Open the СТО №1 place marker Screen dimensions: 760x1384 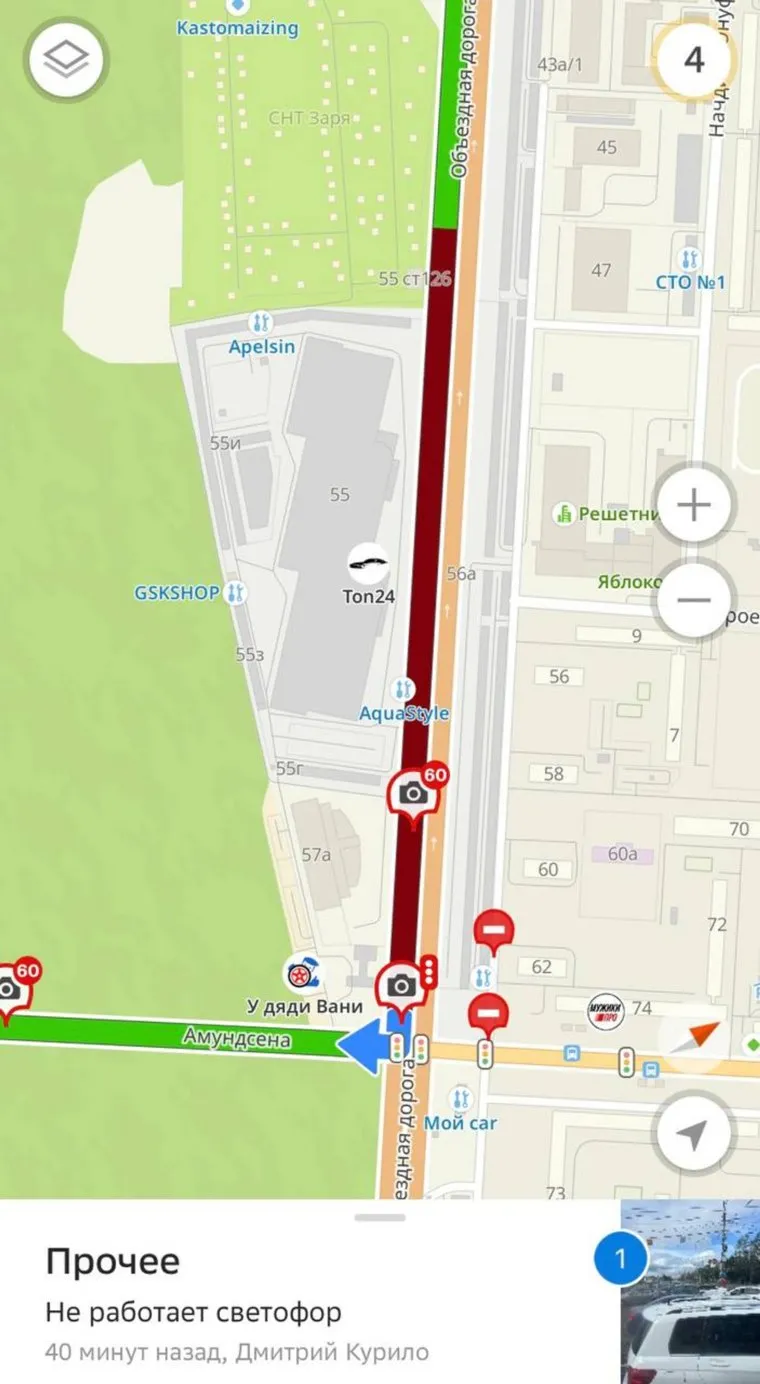coord(689,259)
